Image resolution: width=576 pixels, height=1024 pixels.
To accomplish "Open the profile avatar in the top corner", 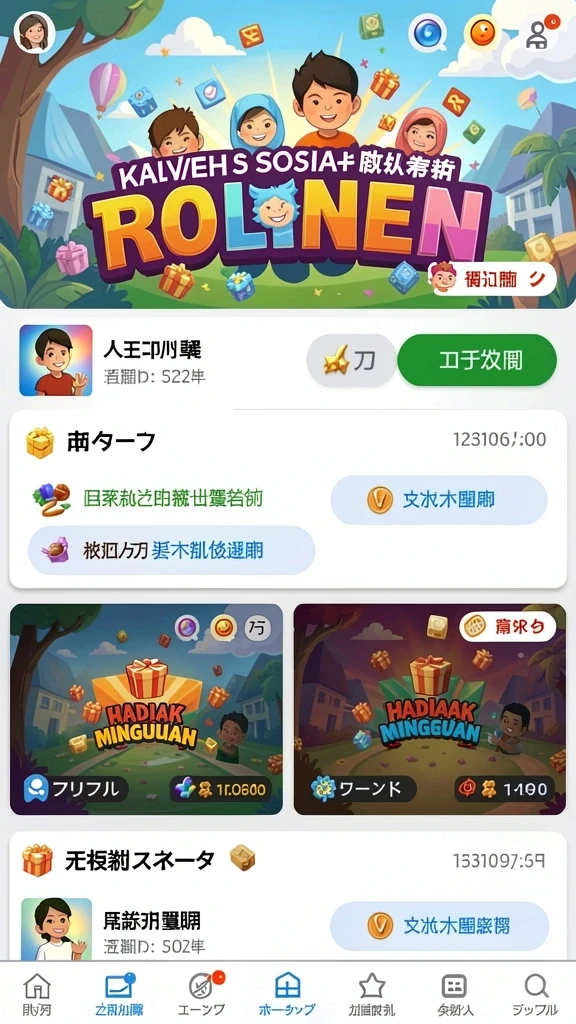I will (34, 33).
